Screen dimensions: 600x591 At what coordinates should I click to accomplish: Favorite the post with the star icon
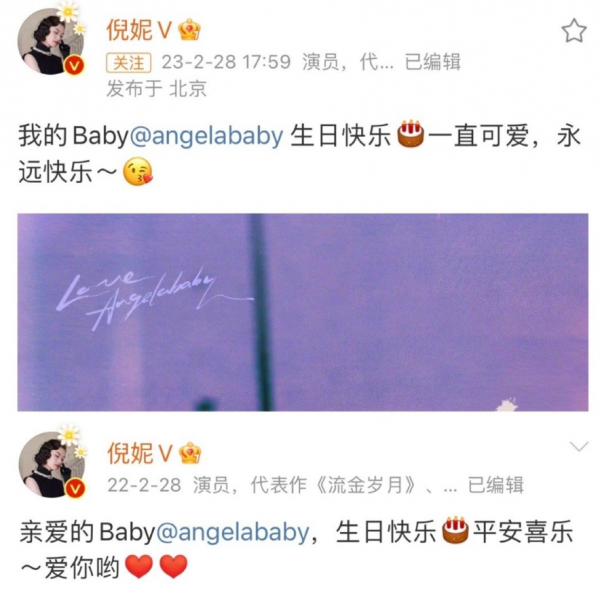click(x=573, y=31)
